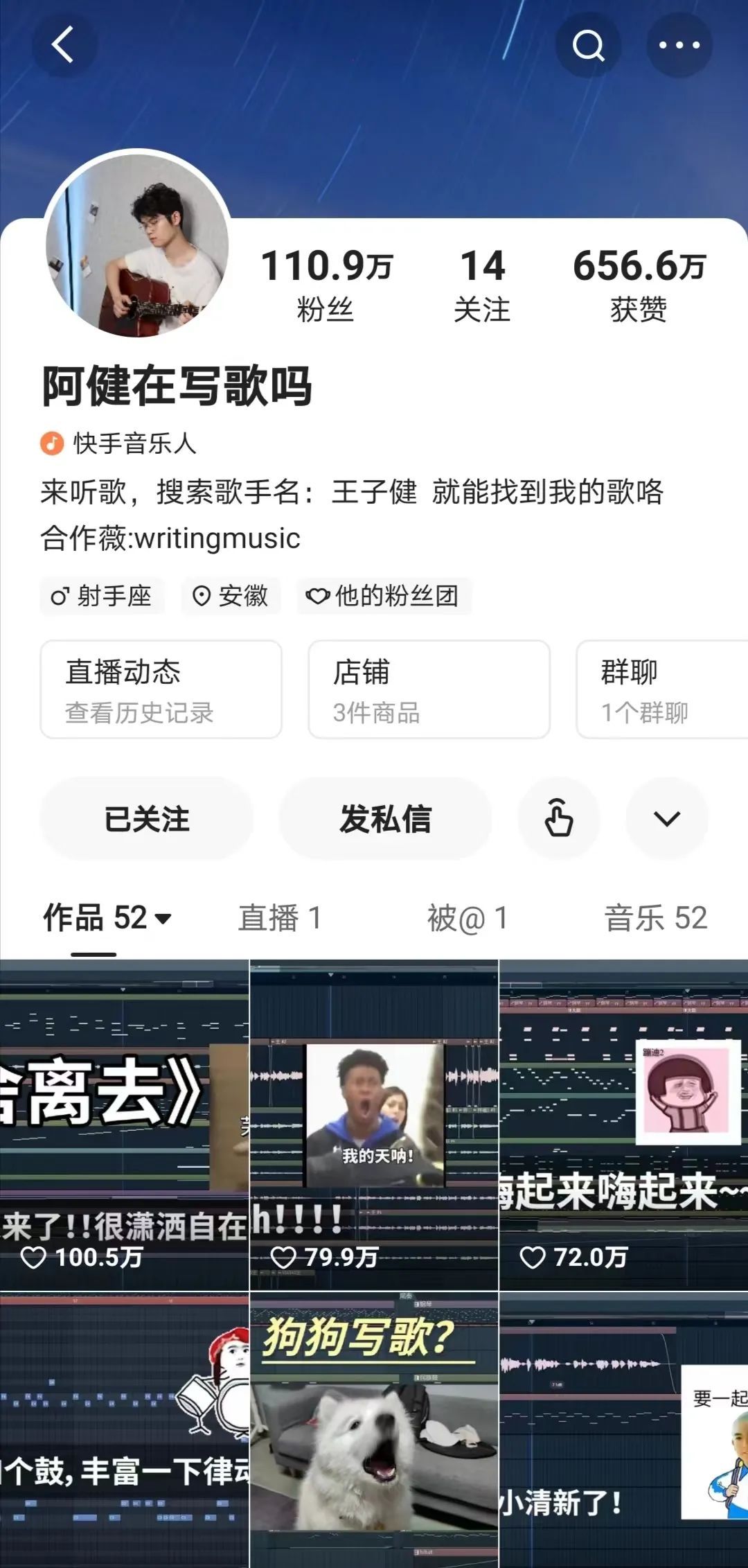This screenshot has height=1568, width=748.
Task: Send a private message via 发私信
Action: point(385,819)
